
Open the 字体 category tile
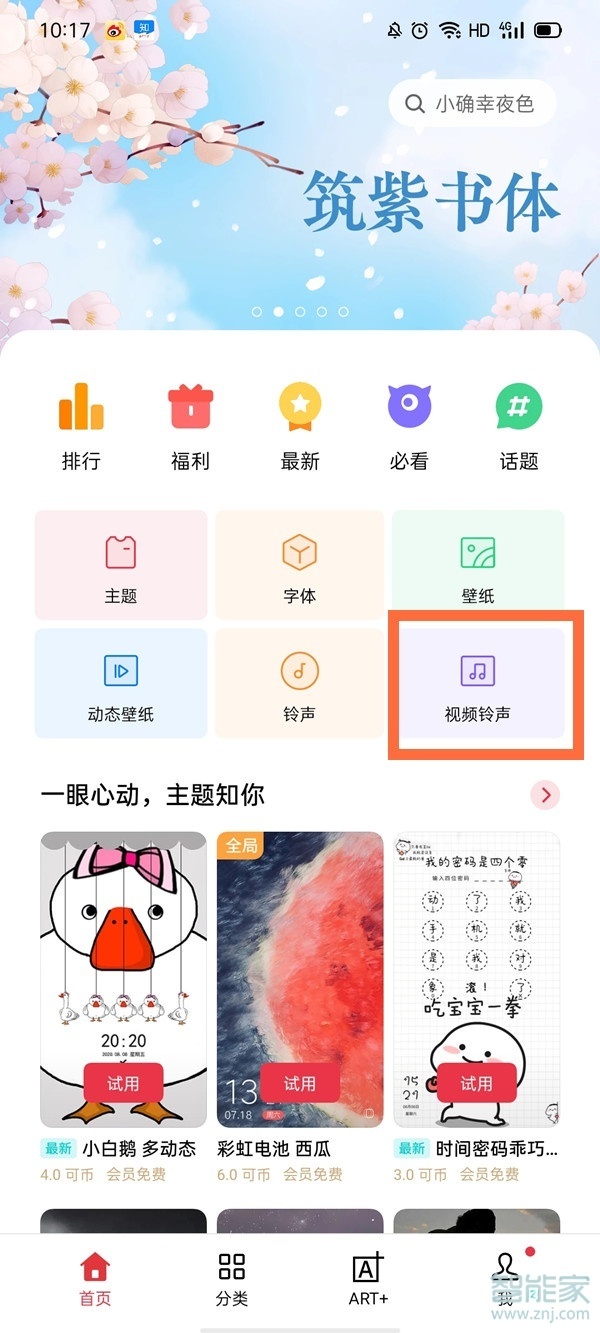click(299, 565)
